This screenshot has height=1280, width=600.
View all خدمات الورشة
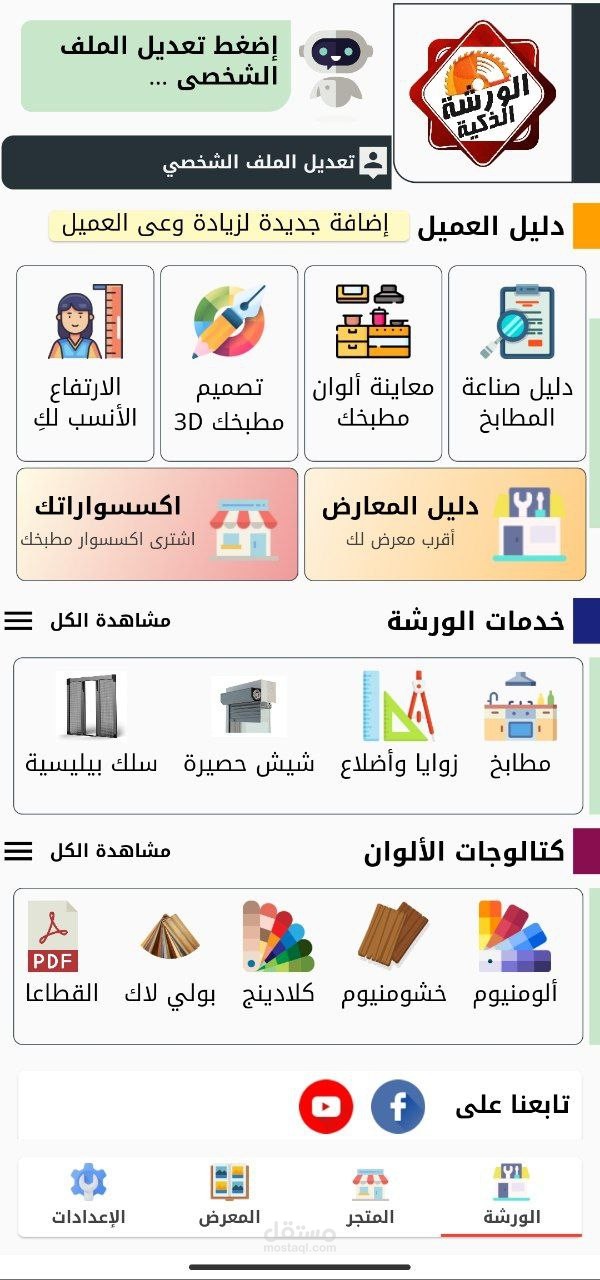[88, 621]
